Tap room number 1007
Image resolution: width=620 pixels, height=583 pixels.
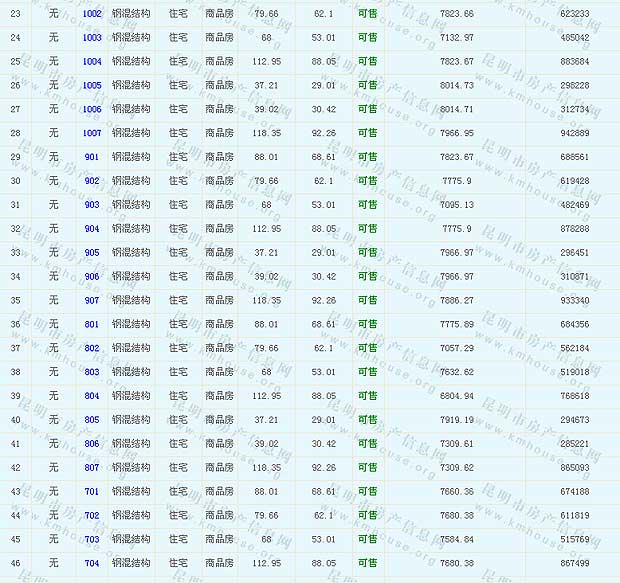(92, 133)
